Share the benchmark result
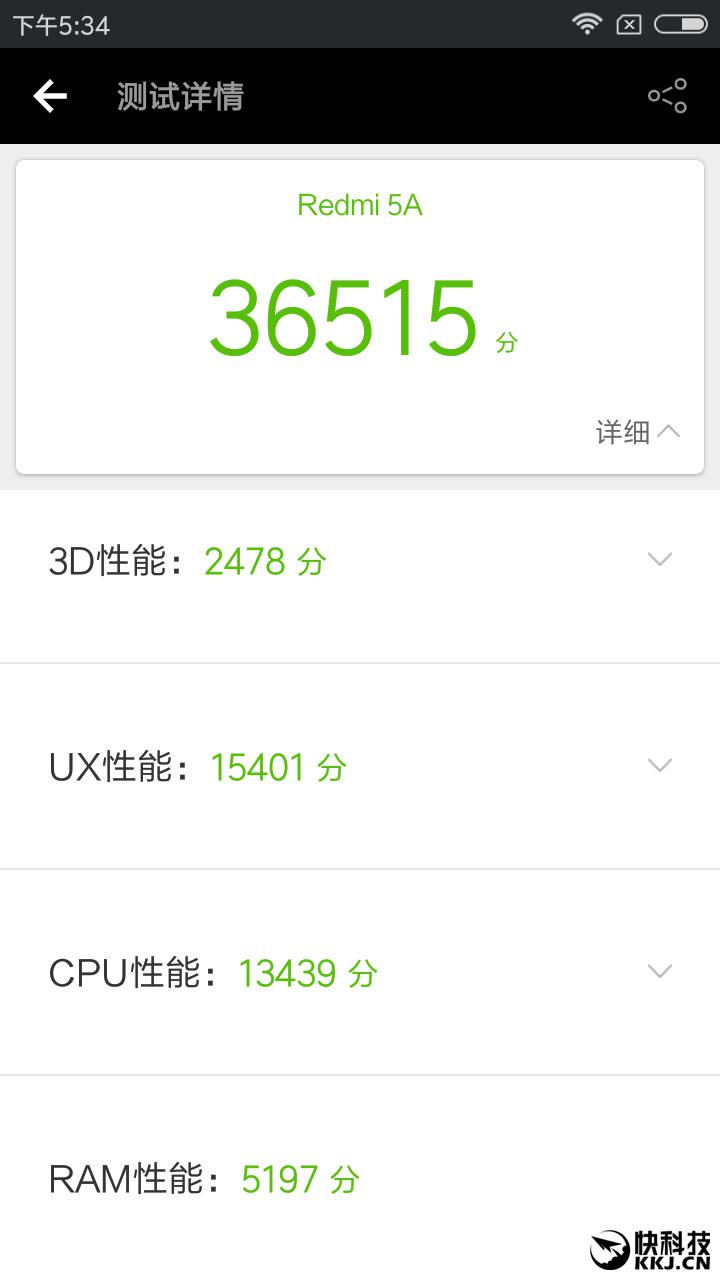The height and width of the screenshot is (1280, 720). [667, 96]
